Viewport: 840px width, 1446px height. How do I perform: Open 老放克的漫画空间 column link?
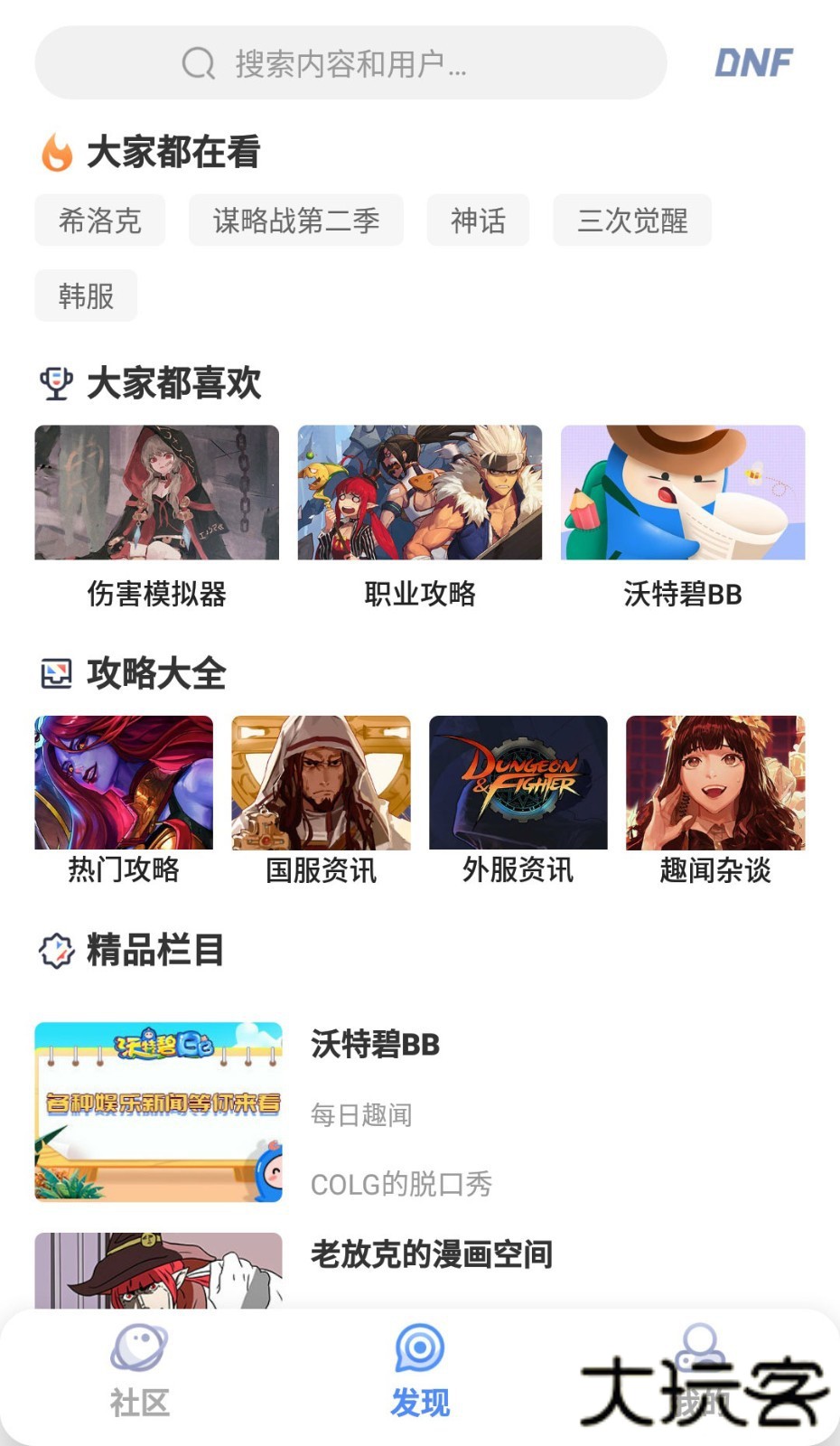433,1254
